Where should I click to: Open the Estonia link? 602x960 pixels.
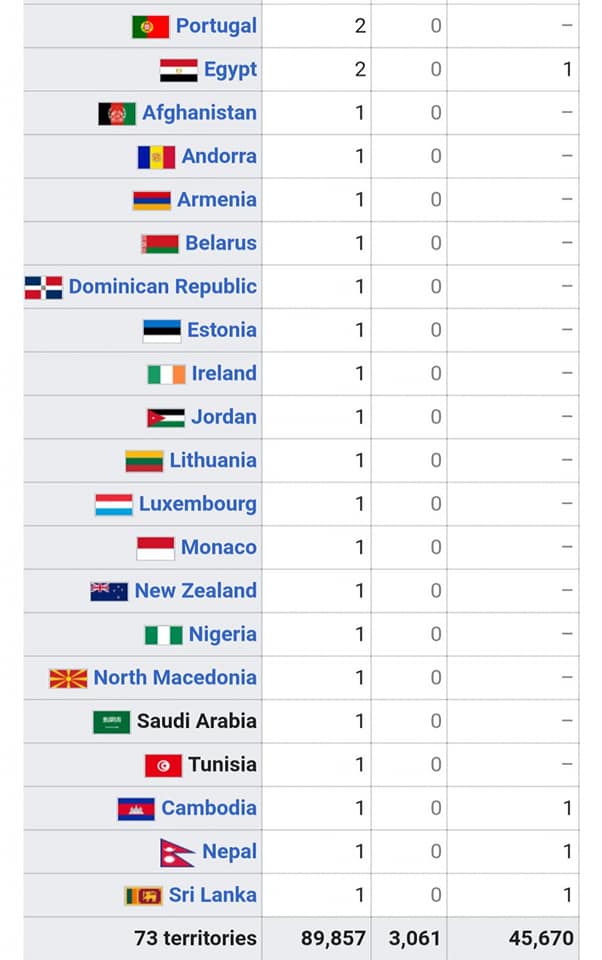pyautogui.click(x=222, y=330)
